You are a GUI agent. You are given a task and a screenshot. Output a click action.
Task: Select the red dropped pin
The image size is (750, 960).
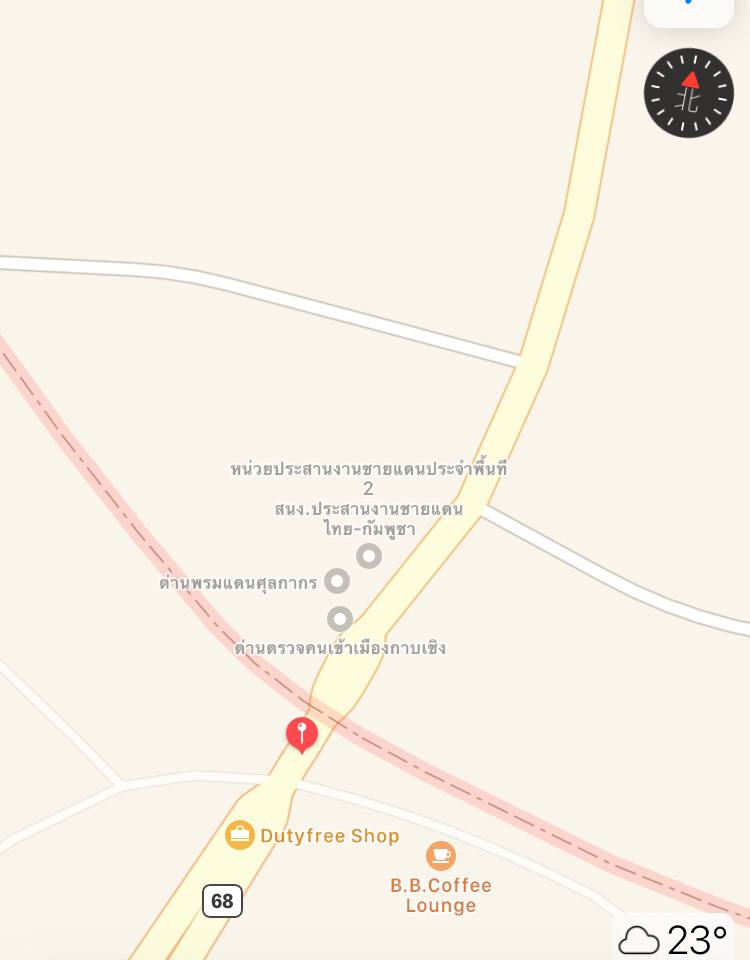pos(302,734)
